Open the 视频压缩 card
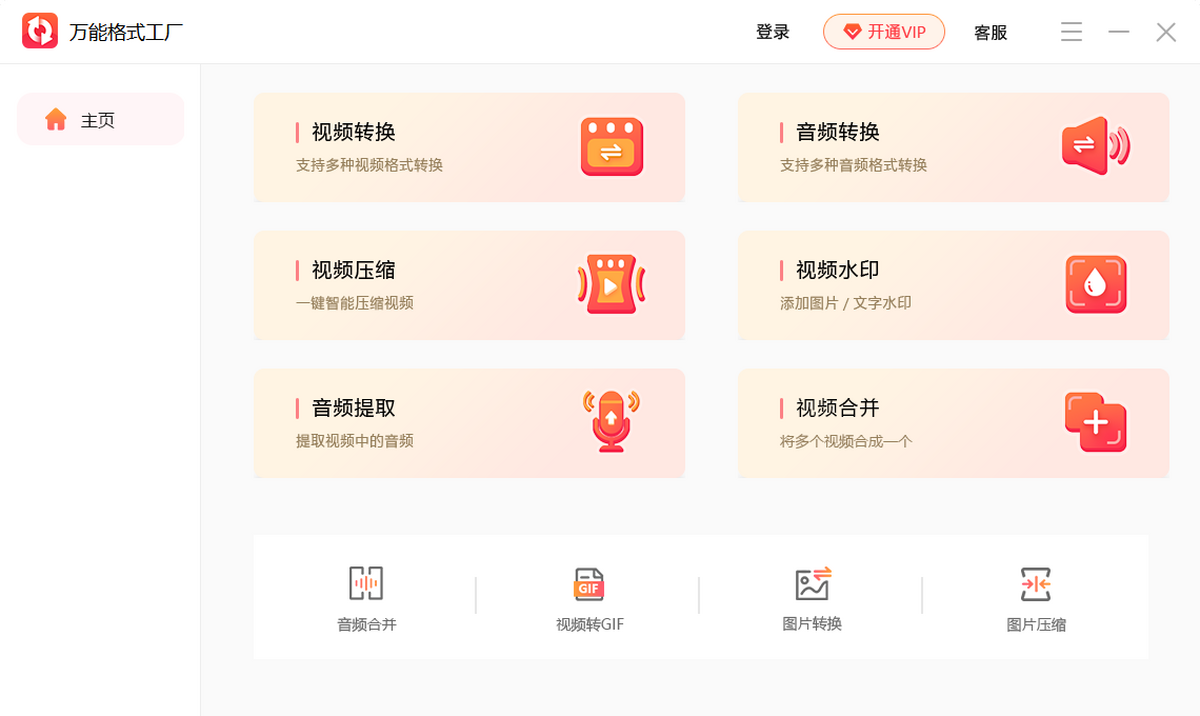This screenshot has width=1200, height=716. pyautogui.click(x=469, y=285)
